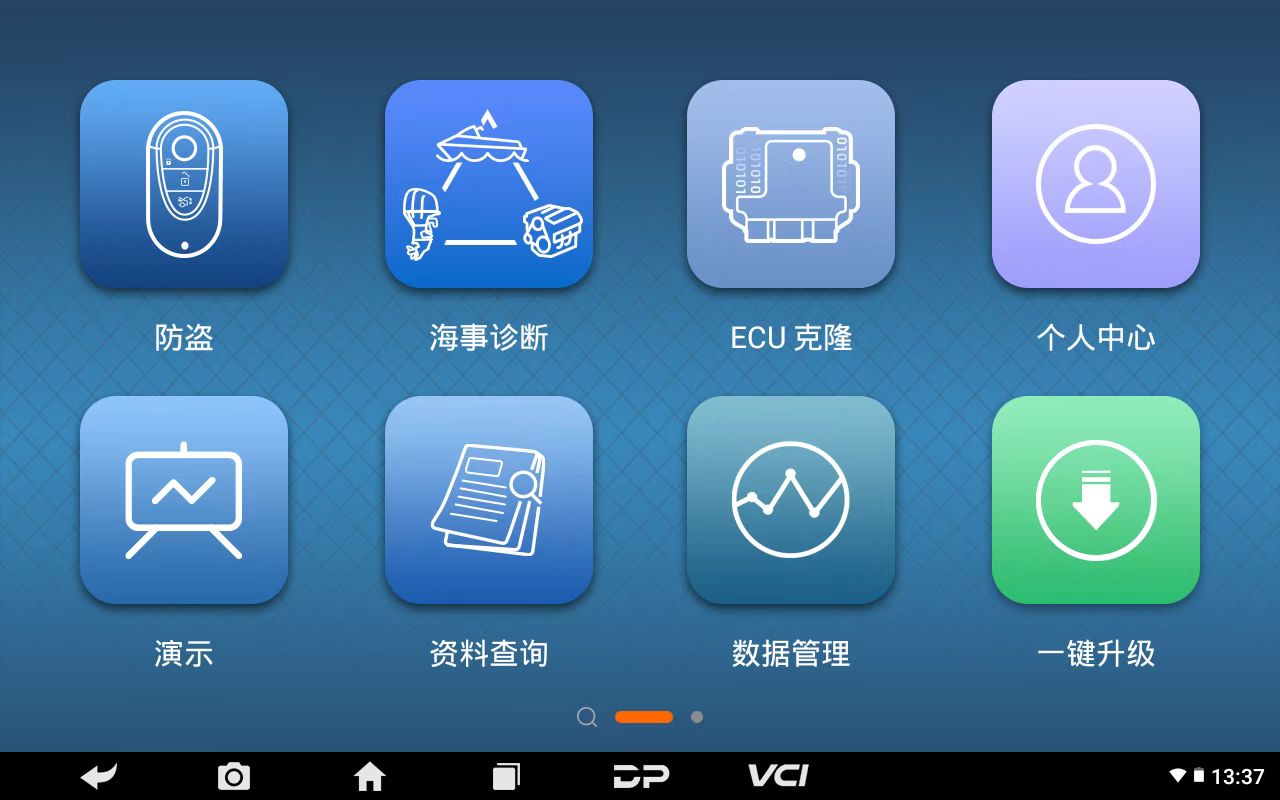Screen dimensions: 1280x800
Task: Launch 一键升级 one-click update
Action: click(1096, 500)
